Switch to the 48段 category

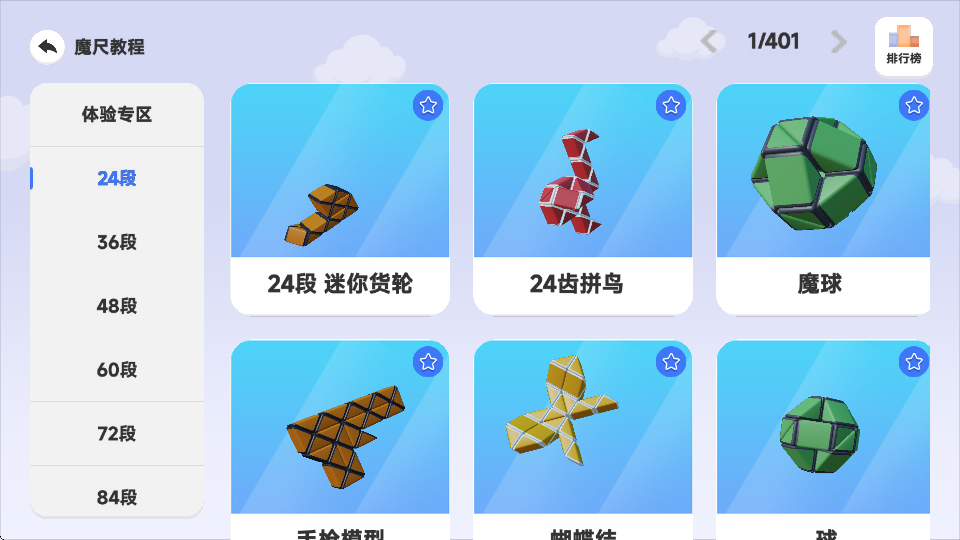coord(117,307)
